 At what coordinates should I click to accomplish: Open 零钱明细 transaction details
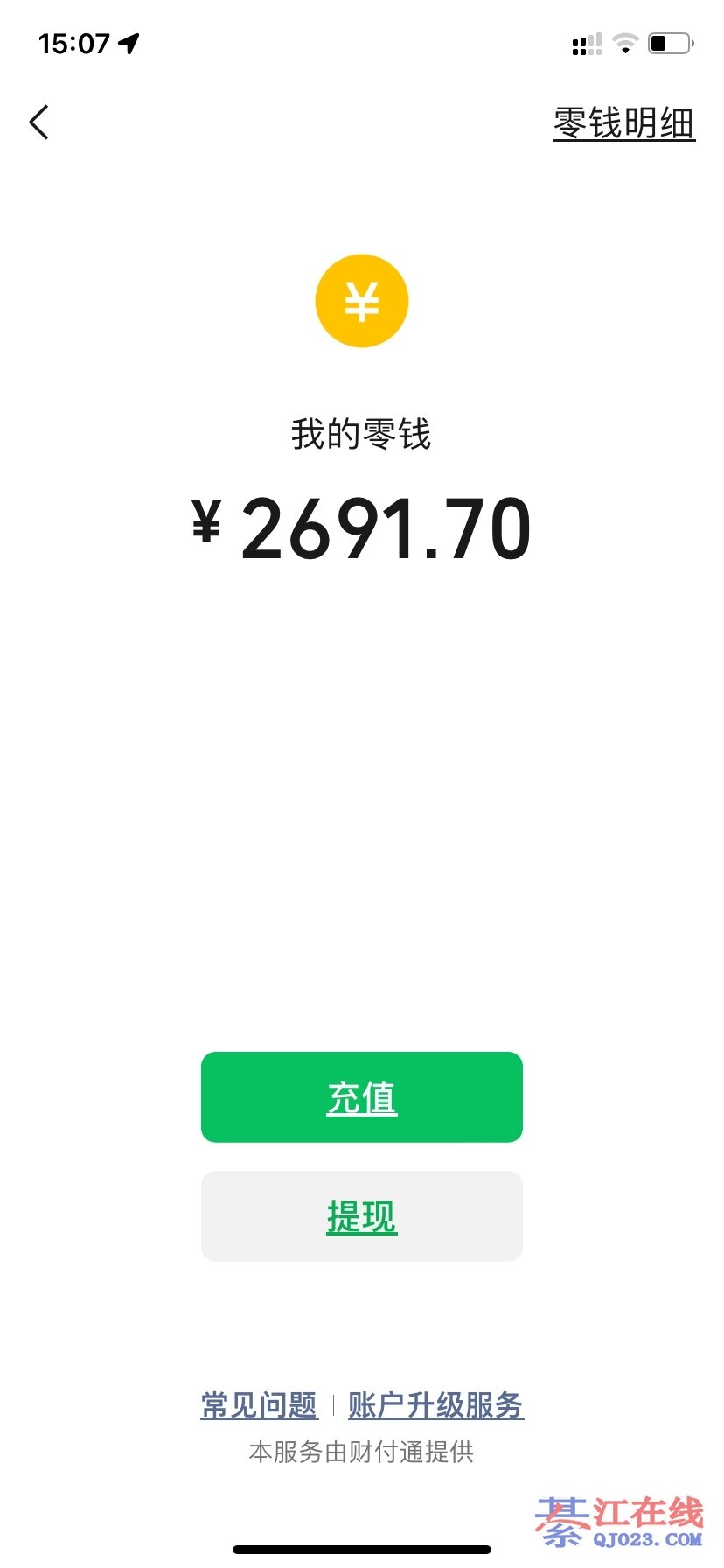click(623, 123)
